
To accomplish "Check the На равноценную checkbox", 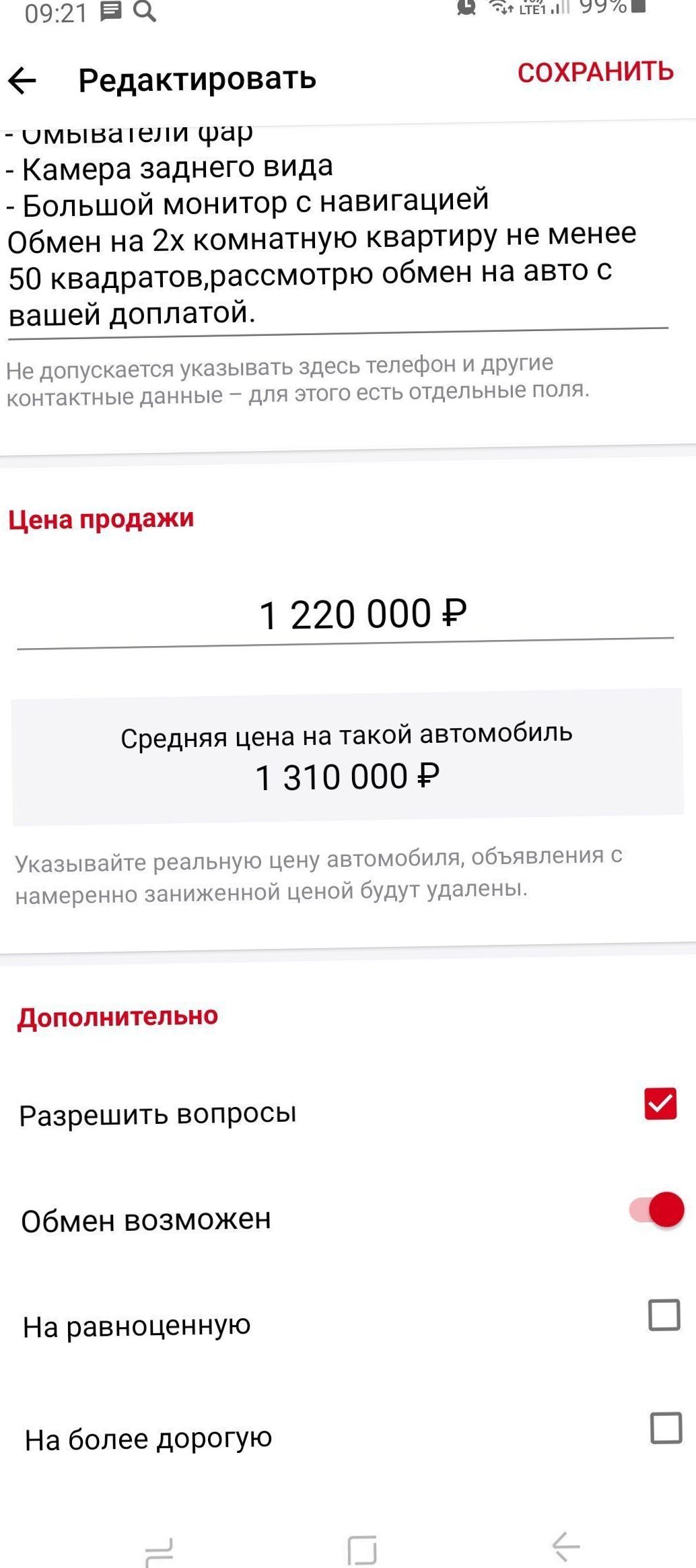I will pos(664,1314).
